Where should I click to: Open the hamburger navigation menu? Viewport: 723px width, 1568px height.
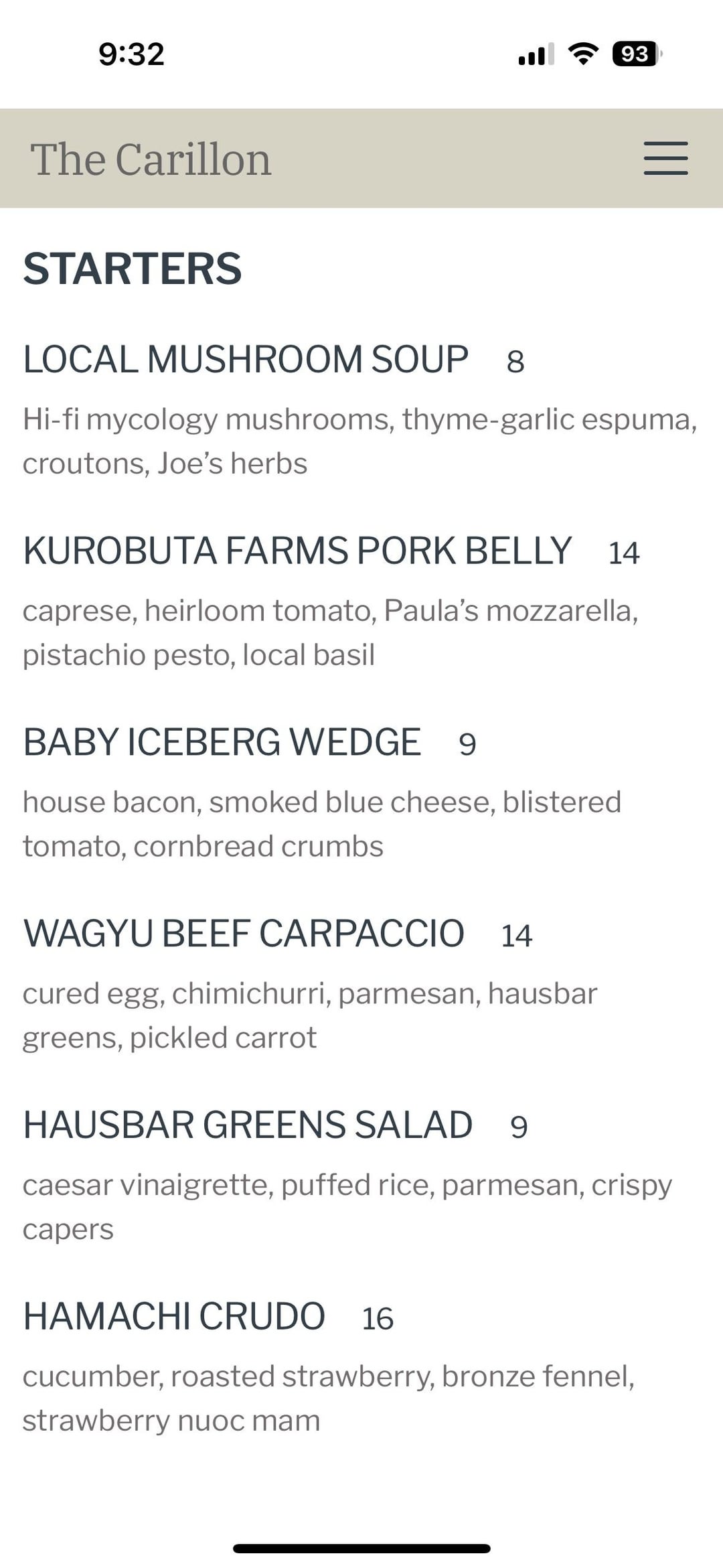point(665,158)
